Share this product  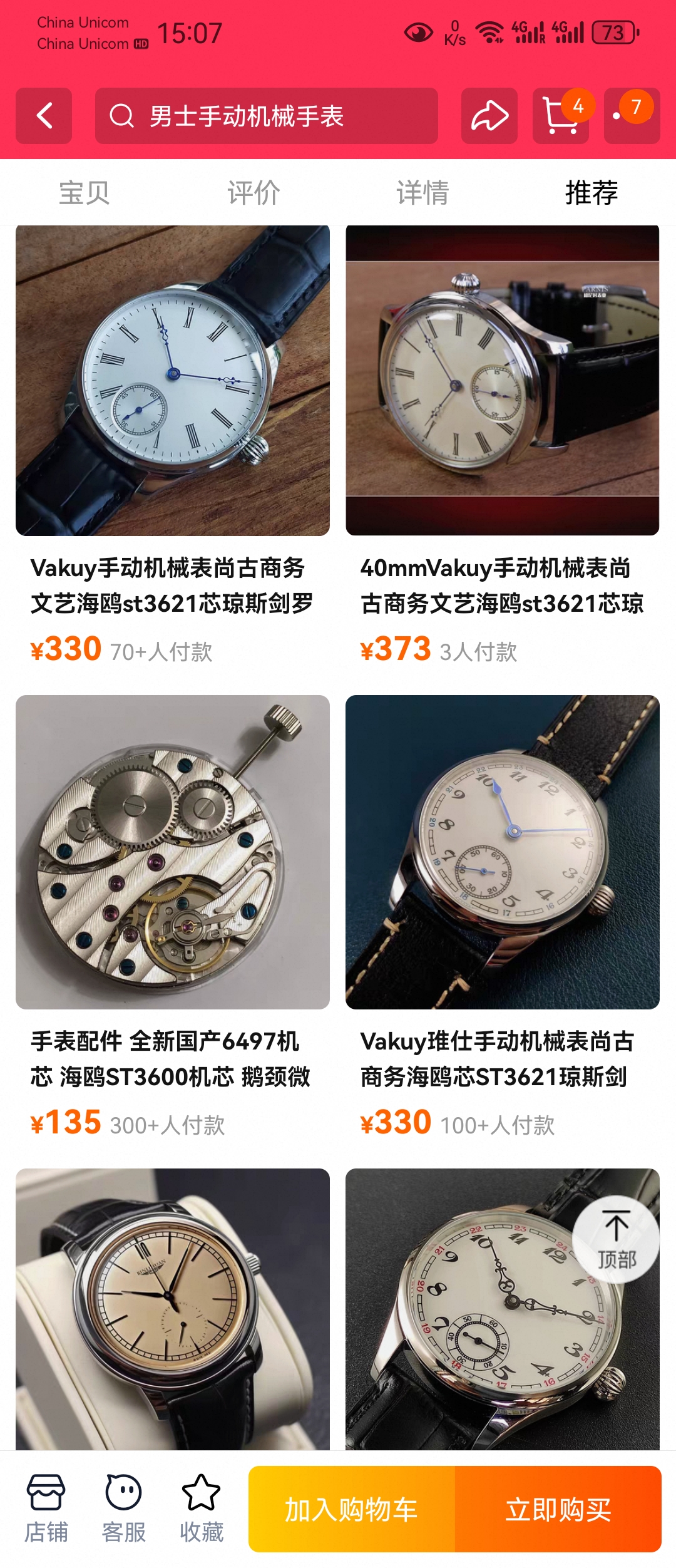[x=489, y=116]
